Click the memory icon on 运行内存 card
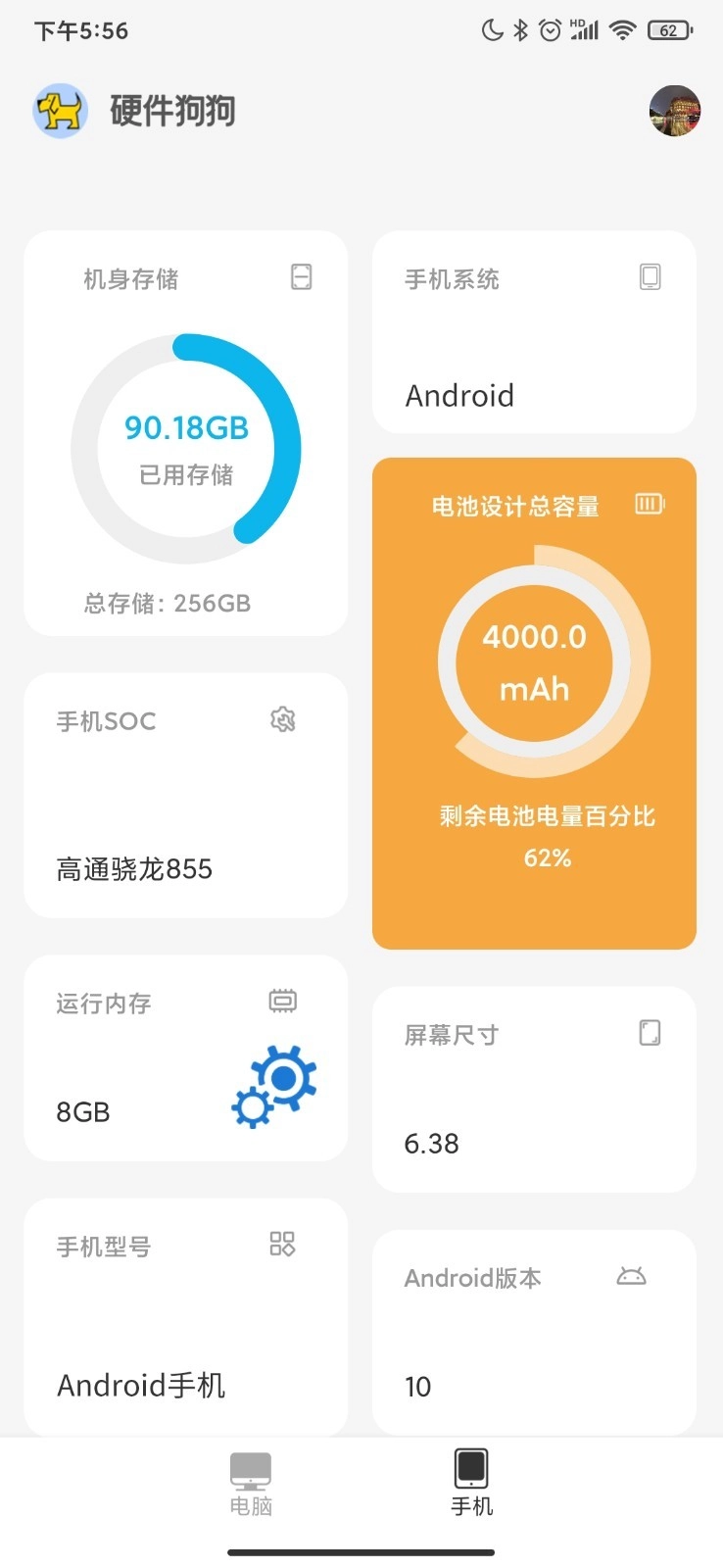 pos(282,1002)
